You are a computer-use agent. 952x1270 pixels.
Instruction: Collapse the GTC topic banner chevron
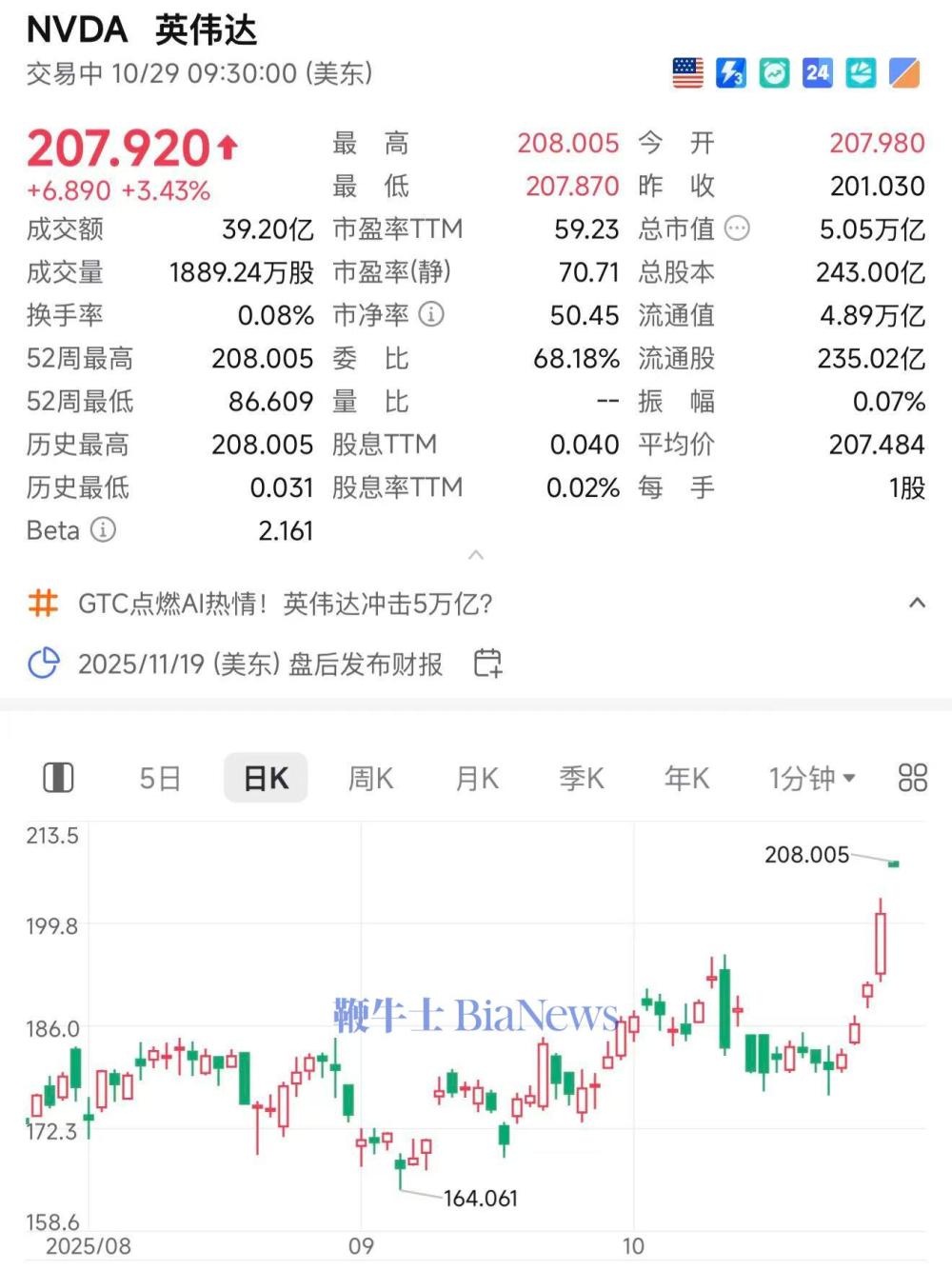pos(917,603)
